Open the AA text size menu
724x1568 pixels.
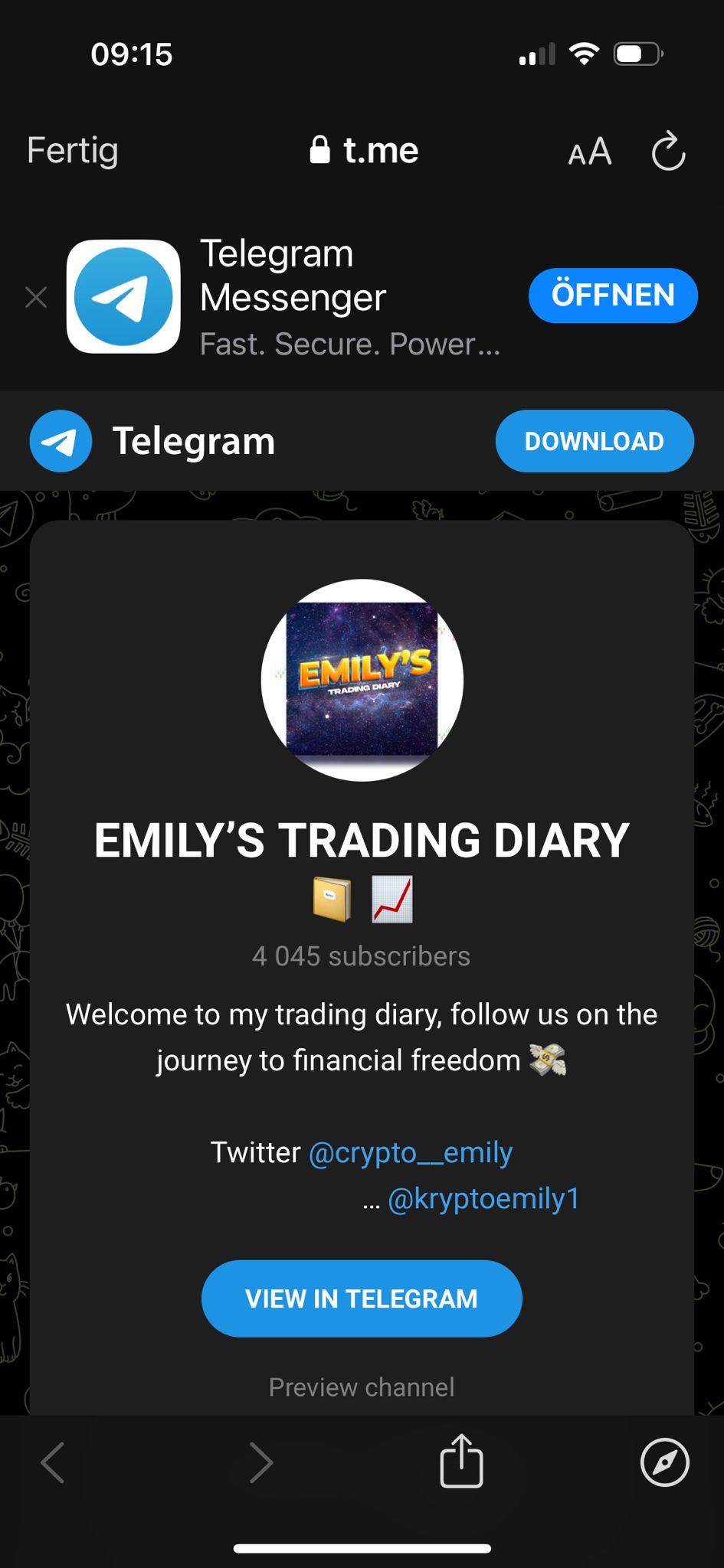pos(590,152)
